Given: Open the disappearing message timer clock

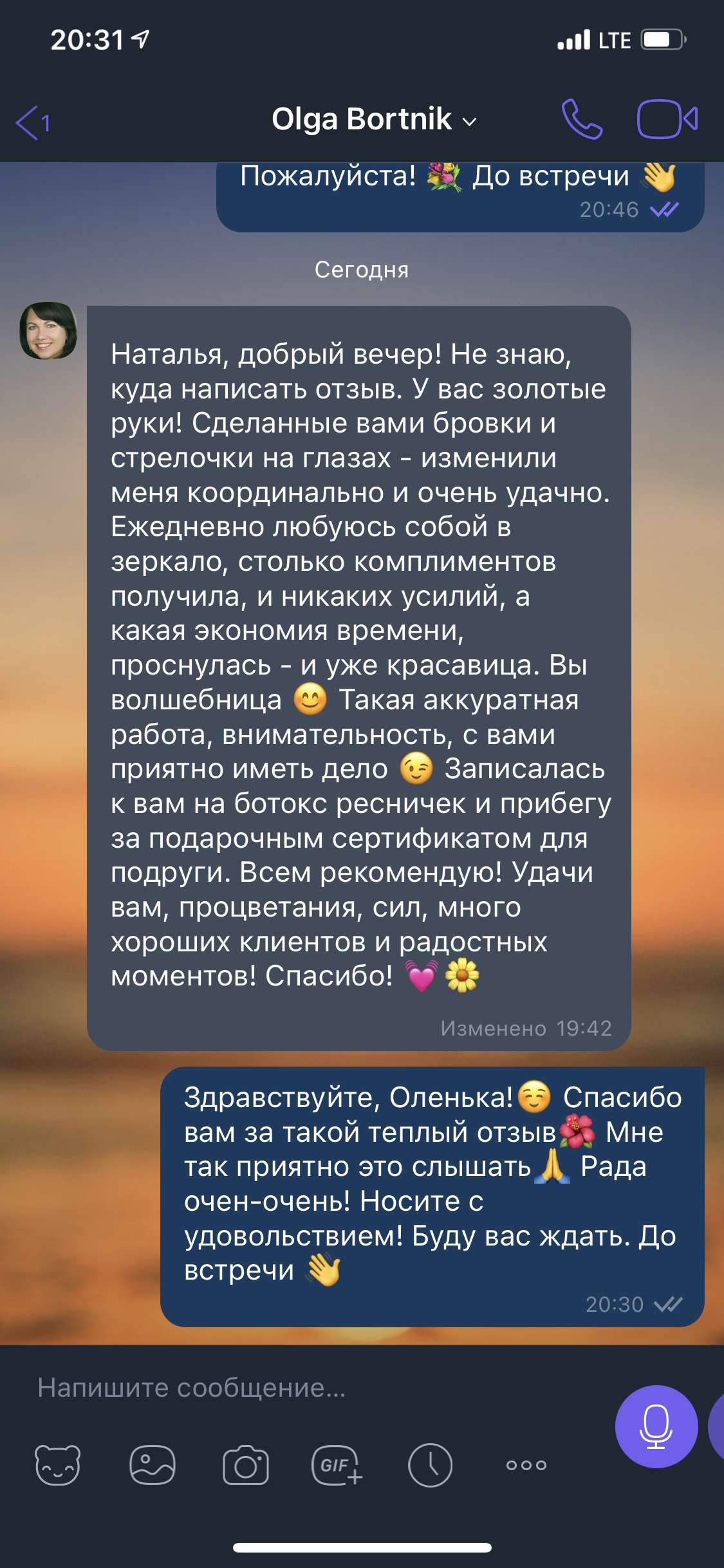Looking at the screenshot, I should (x=430, y=1465).
